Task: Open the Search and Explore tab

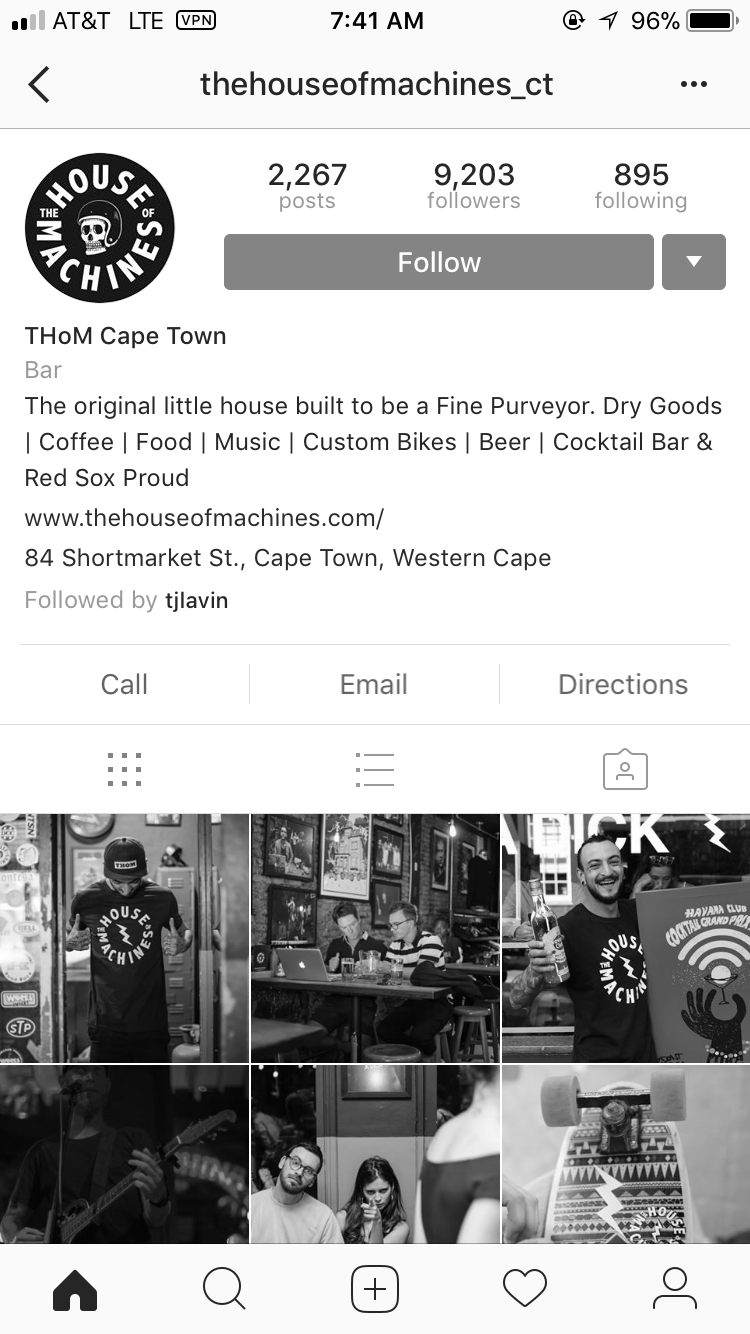Action: click(224, 1288)
